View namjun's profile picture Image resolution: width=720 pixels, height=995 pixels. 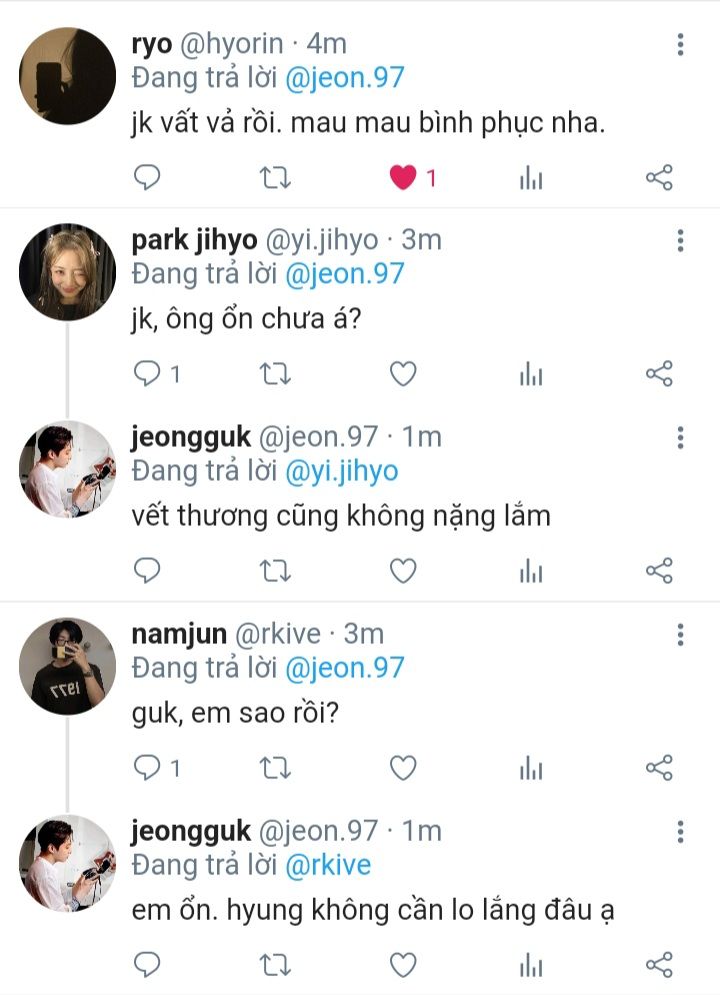pos(68,666)
